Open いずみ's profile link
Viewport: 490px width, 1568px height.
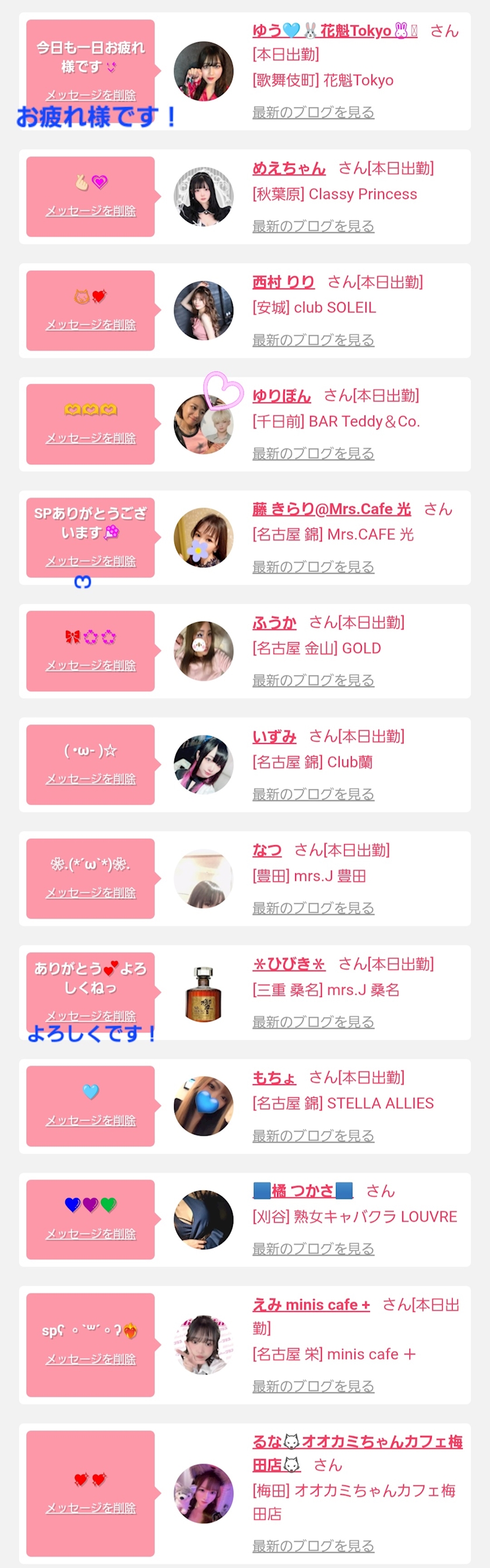pos(275,736)
